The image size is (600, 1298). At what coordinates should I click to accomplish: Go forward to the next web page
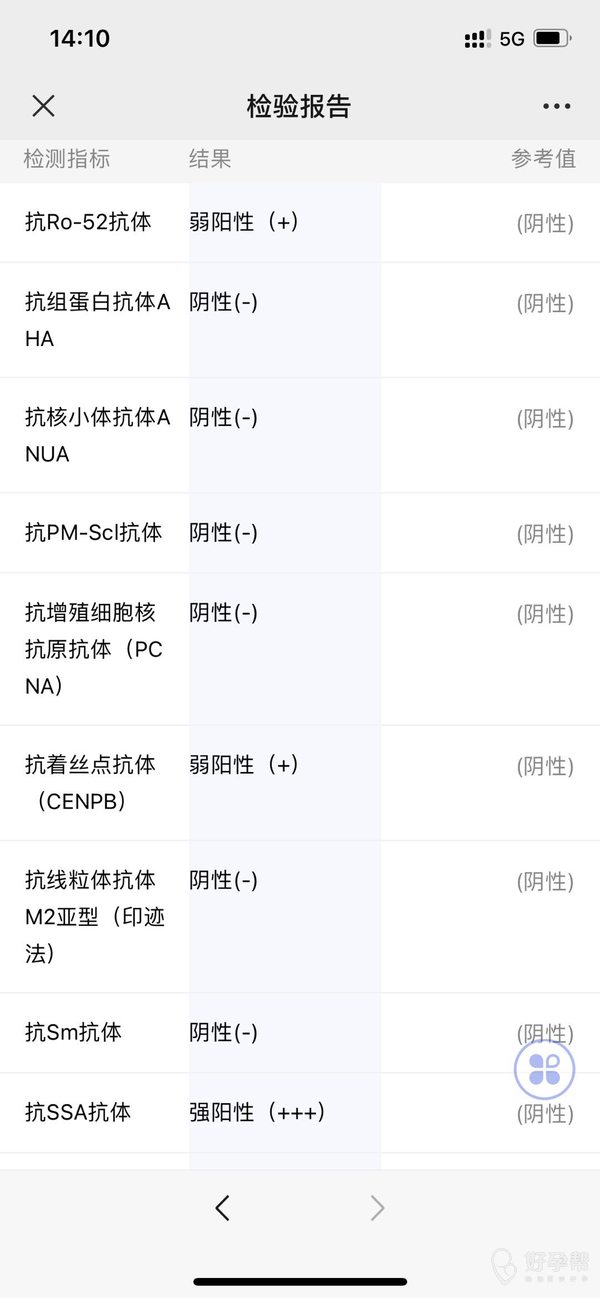point(377,1208)
